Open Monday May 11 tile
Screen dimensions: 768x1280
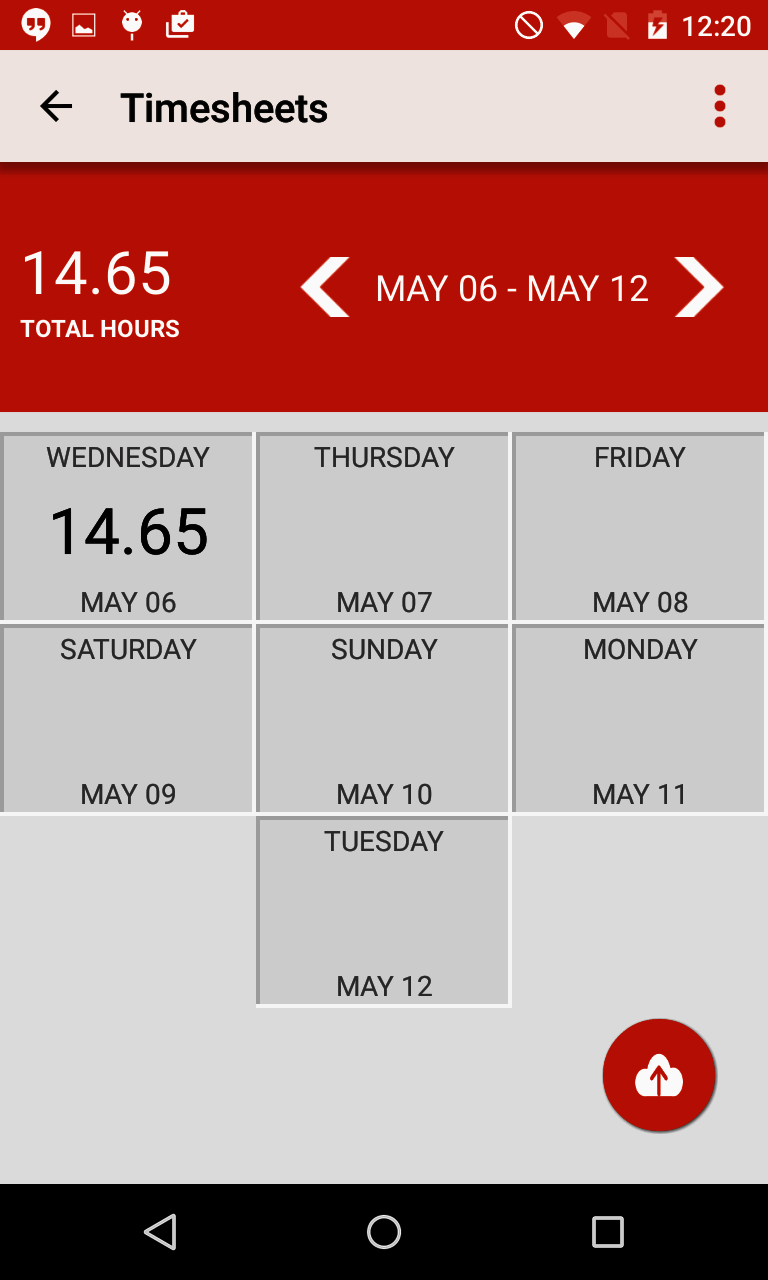pos(640,719)
